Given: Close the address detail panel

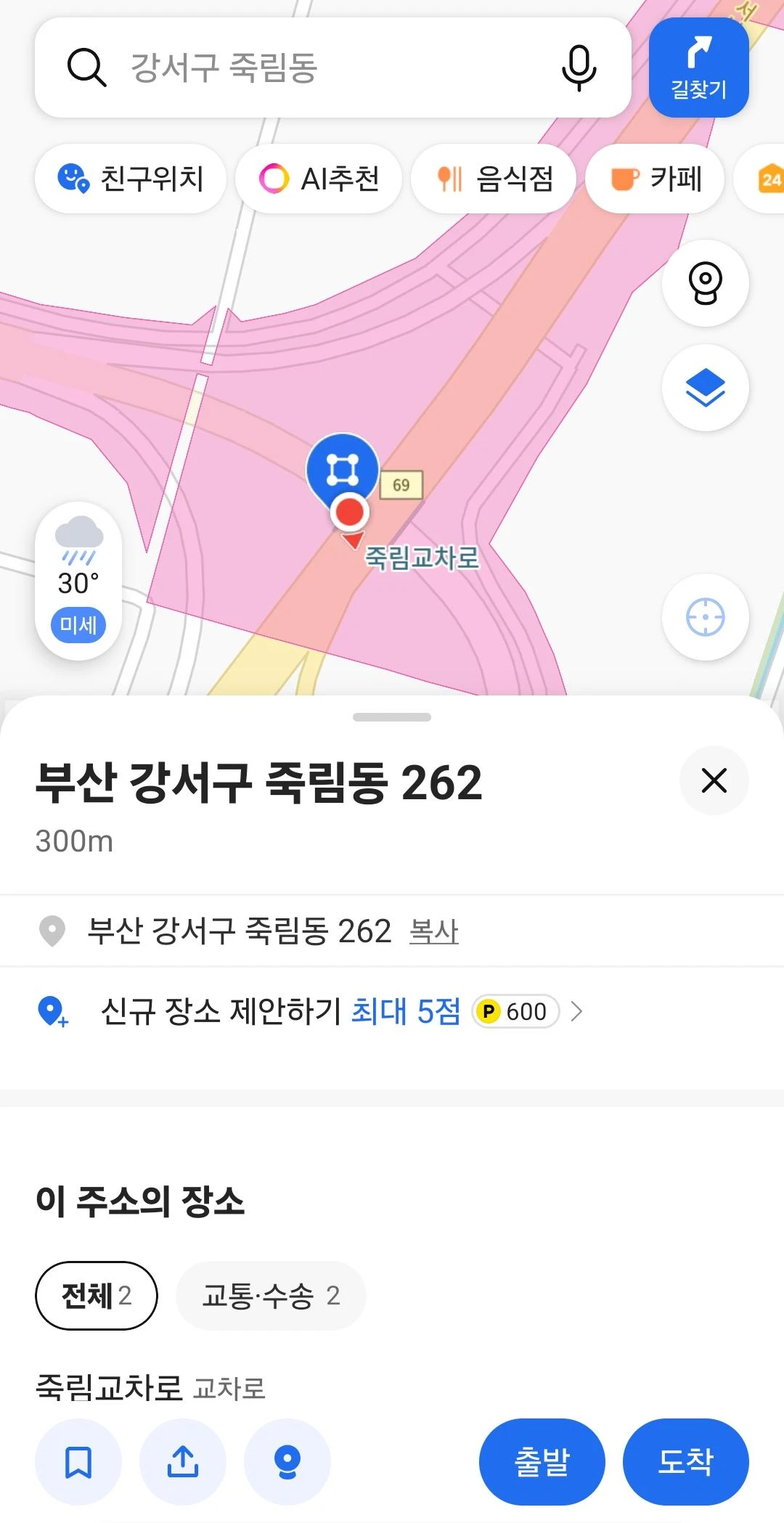Looking at the screenshot, I should point(714,780).
